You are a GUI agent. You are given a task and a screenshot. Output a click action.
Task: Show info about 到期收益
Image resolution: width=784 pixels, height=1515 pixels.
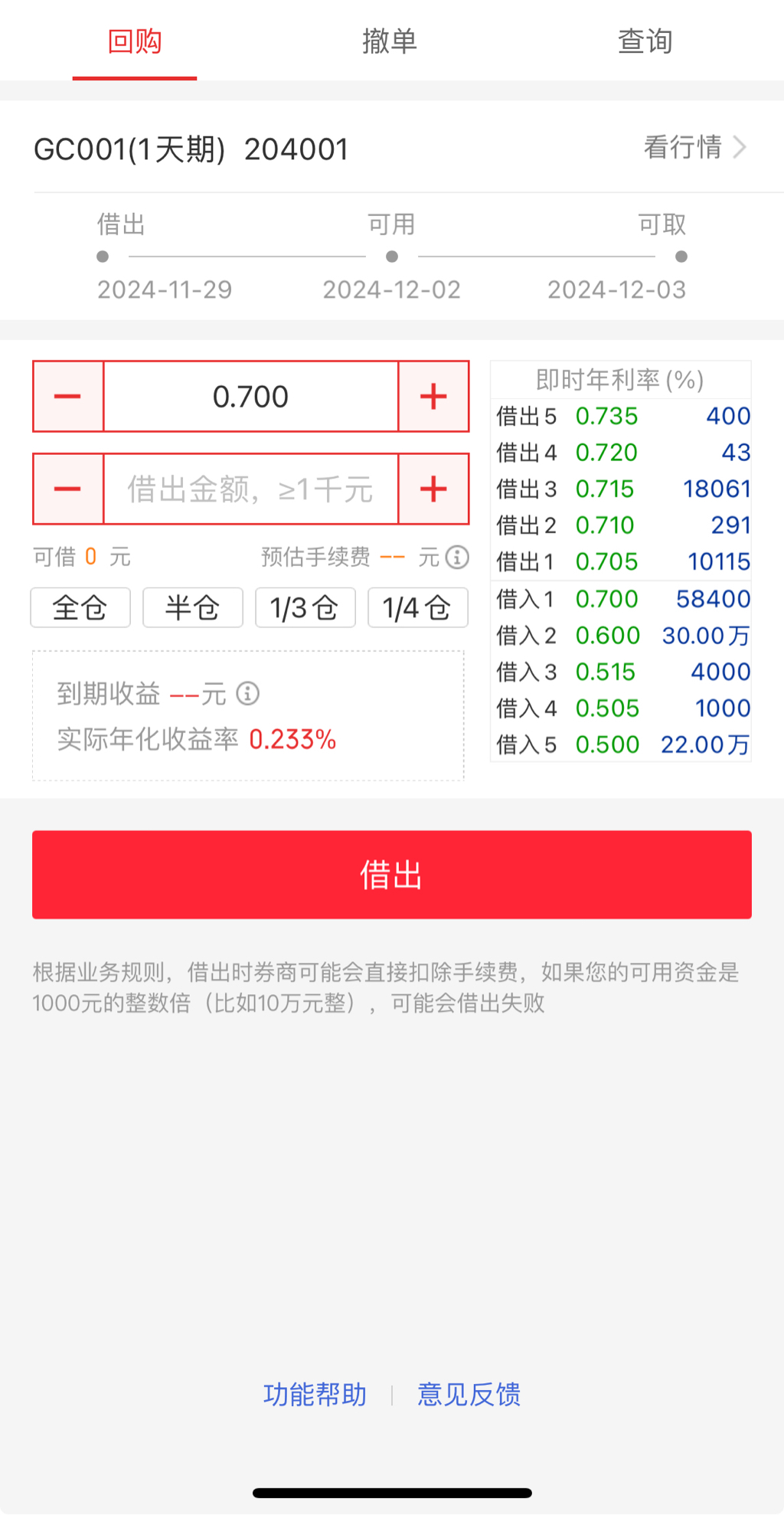coord(247,694)
